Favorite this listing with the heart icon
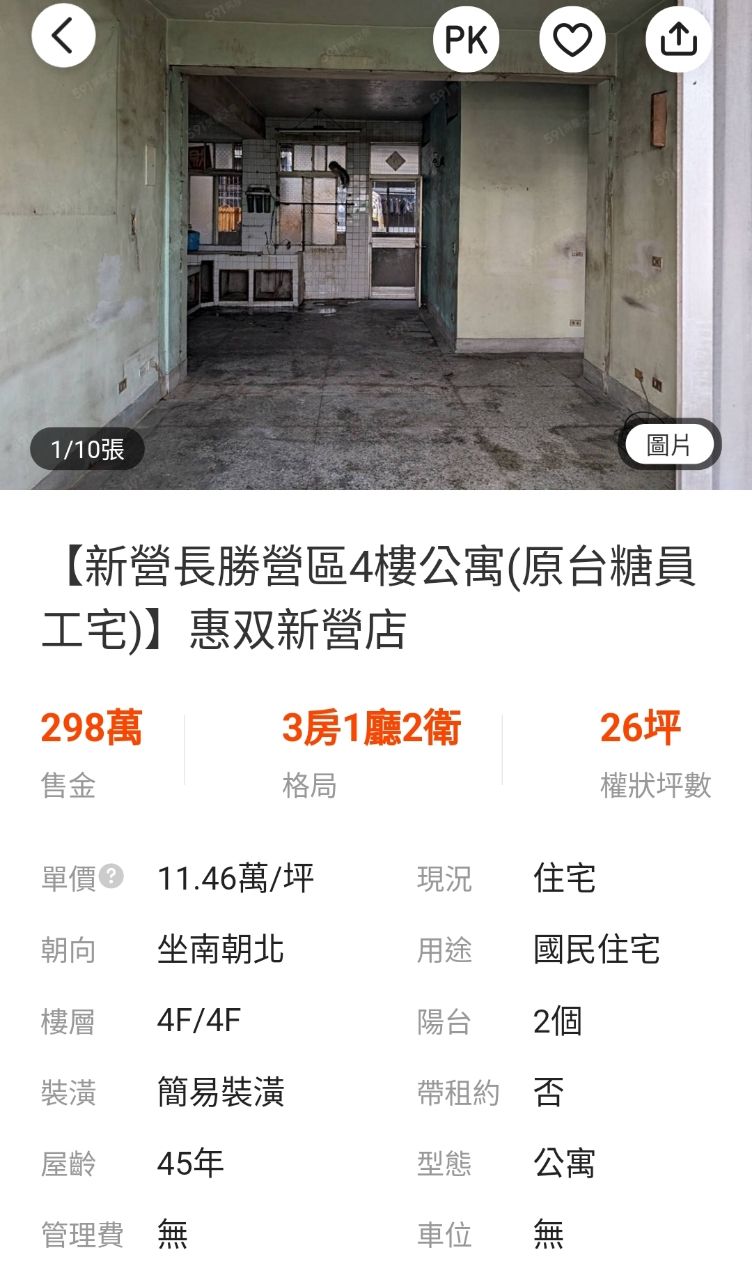The image size is (752, 1280). 572,40
